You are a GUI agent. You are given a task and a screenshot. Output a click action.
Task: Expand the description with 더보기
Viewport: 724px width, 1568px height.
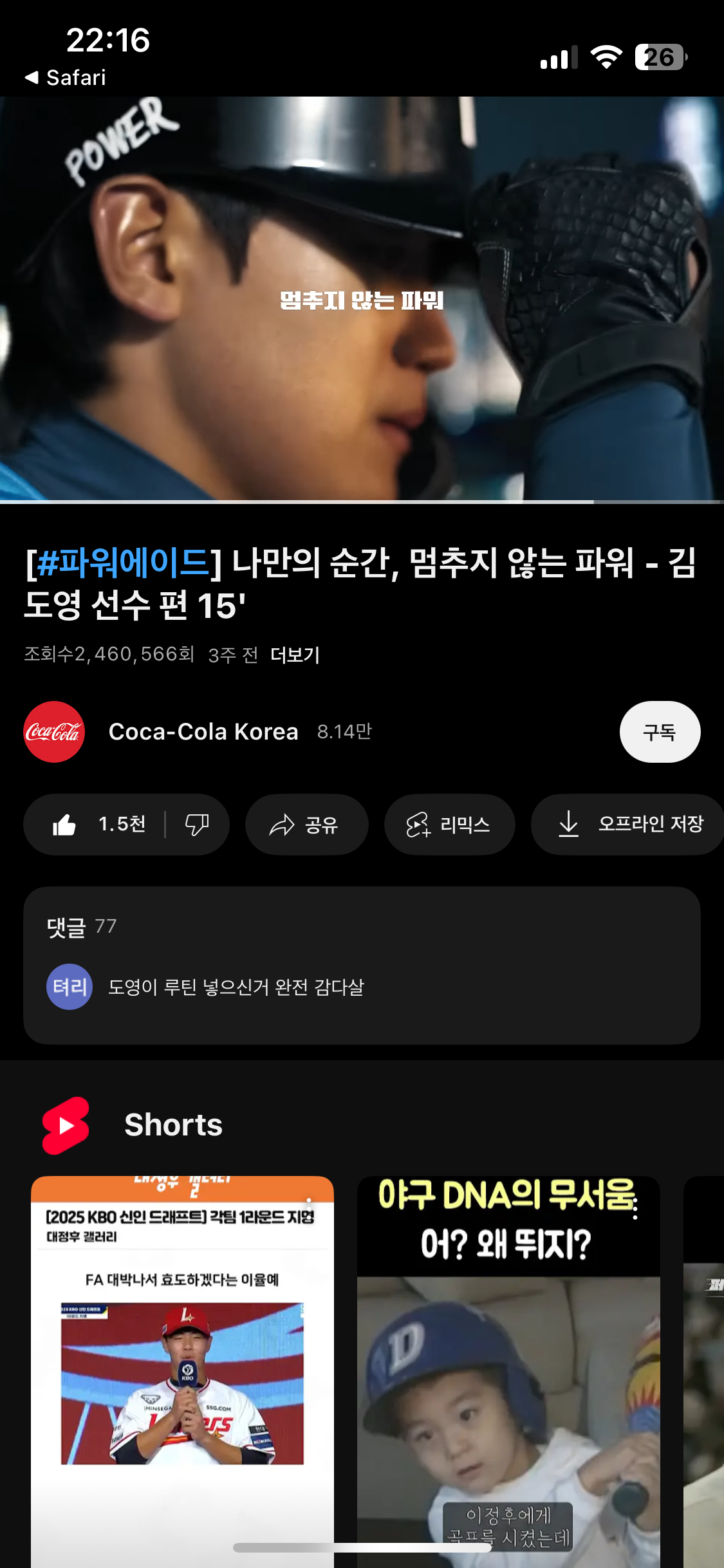[x=295, y=655]
